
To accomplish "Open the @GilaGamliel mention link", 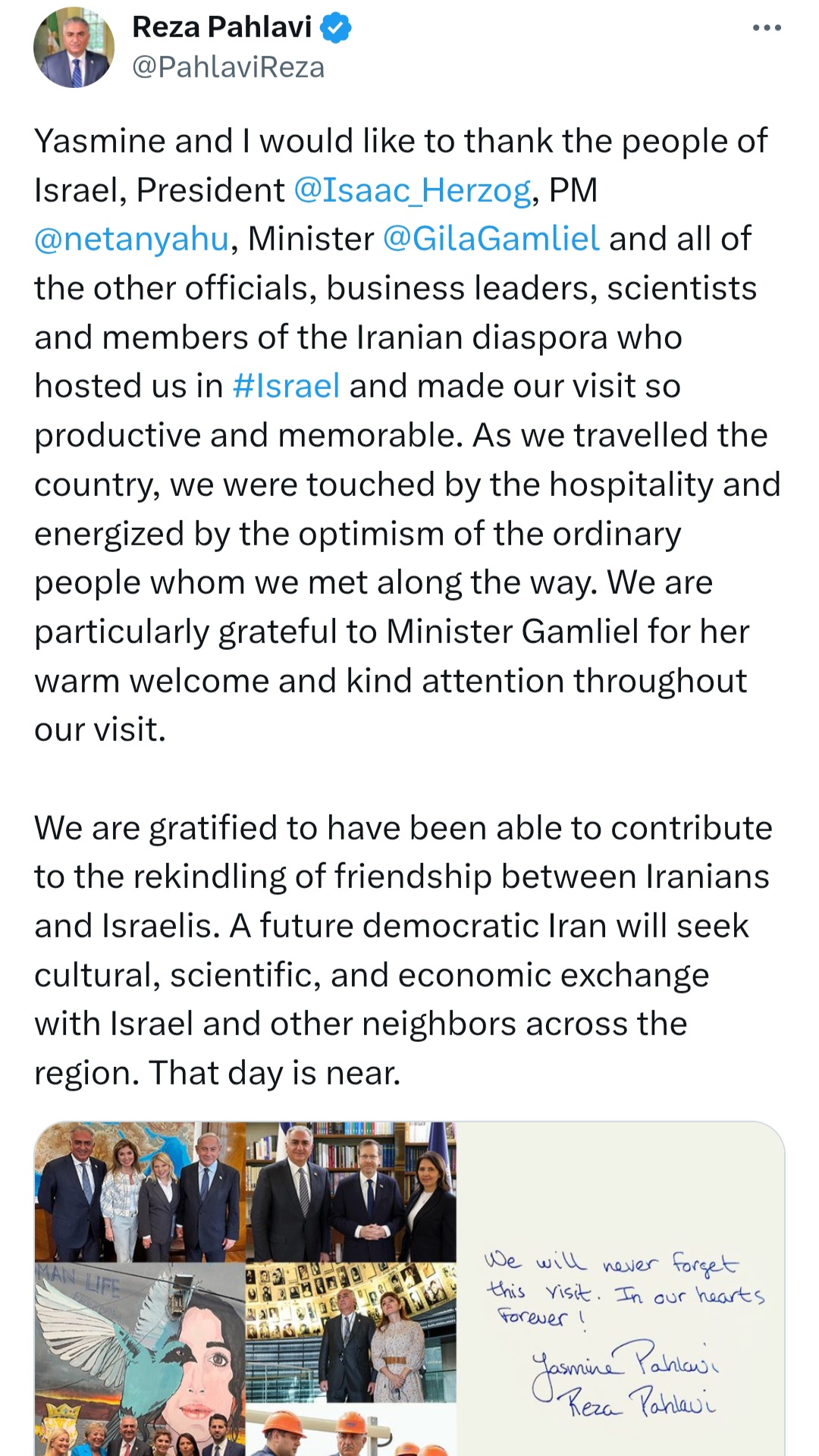I will pyautogui.click(x=491, y=239).
